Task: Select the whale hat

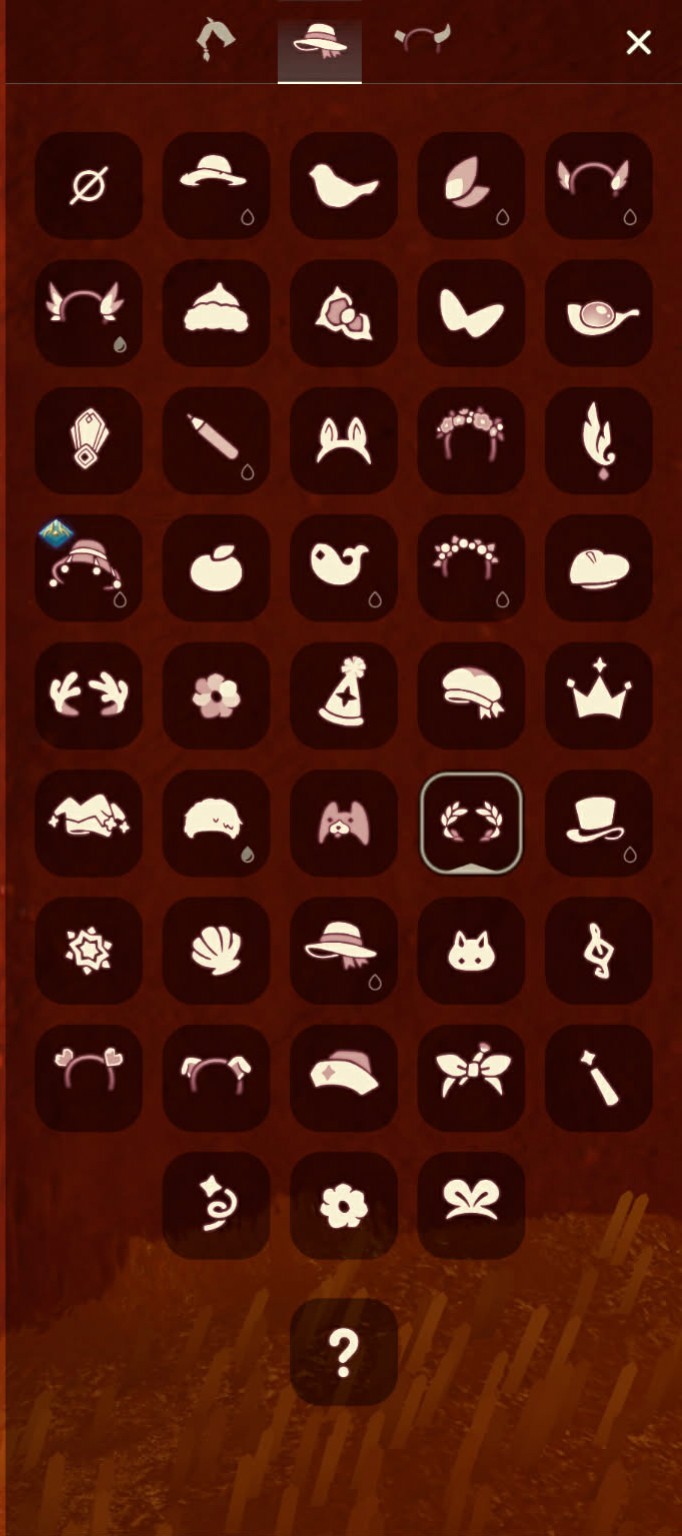Action: click(343, 568)
